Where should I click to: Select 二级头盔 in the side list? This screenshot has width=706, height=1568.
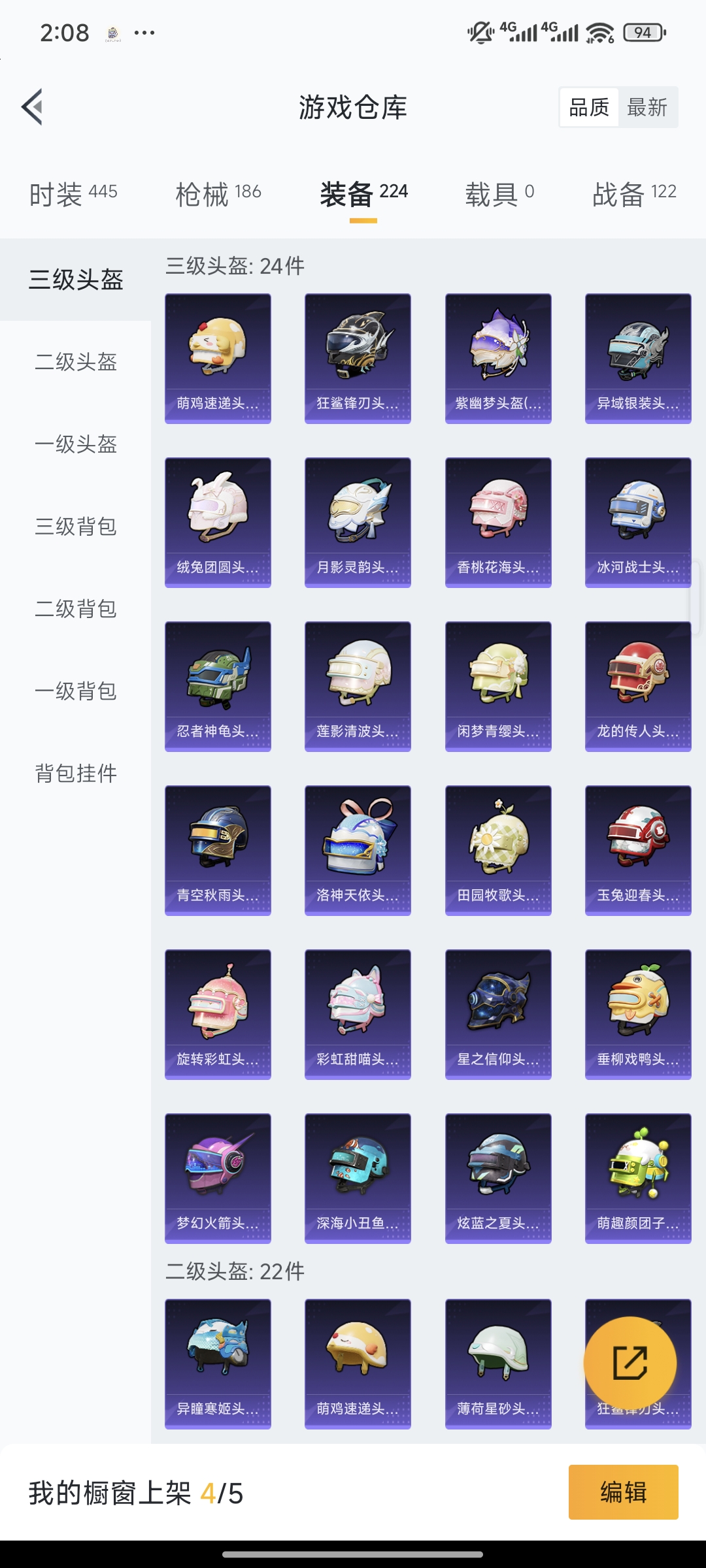pos(76,362)
